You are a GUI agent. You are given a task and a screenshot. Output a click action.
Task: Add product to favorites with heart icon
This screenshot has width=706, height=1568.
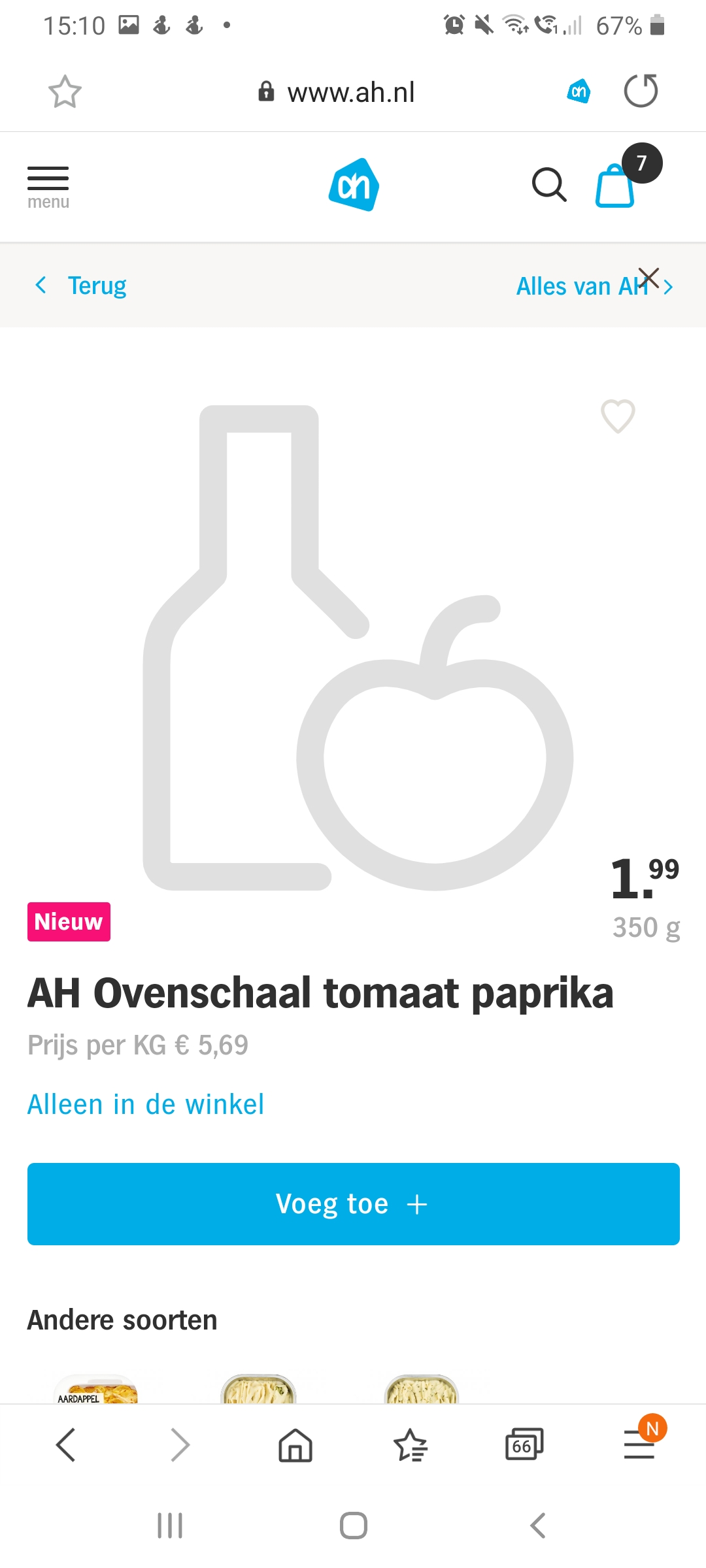click(x=618, y=416)
